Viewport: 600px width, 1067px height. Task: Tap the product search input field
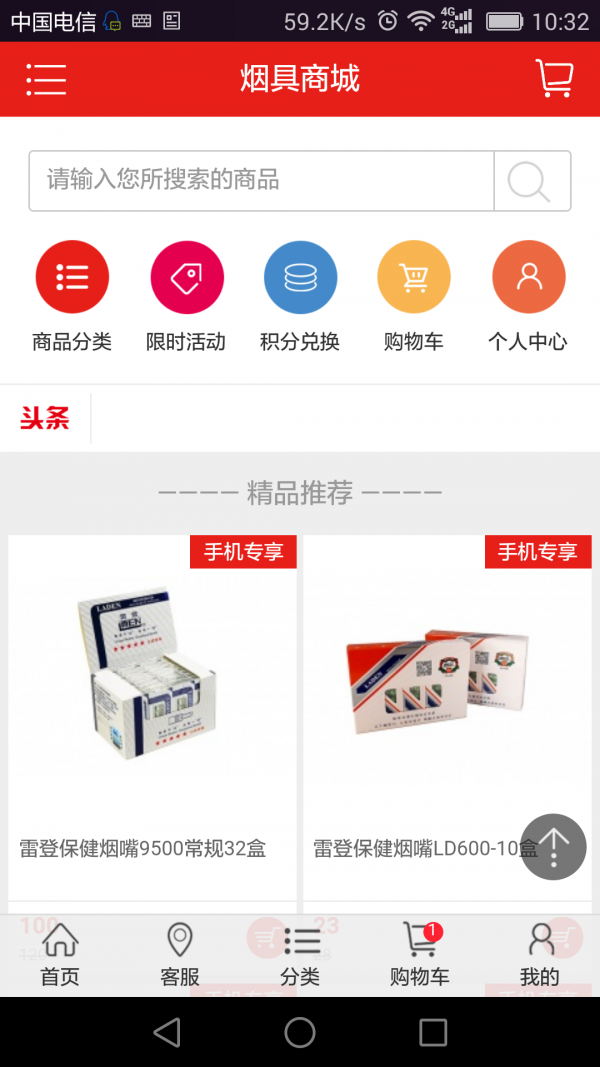click(x=262, y=181)
